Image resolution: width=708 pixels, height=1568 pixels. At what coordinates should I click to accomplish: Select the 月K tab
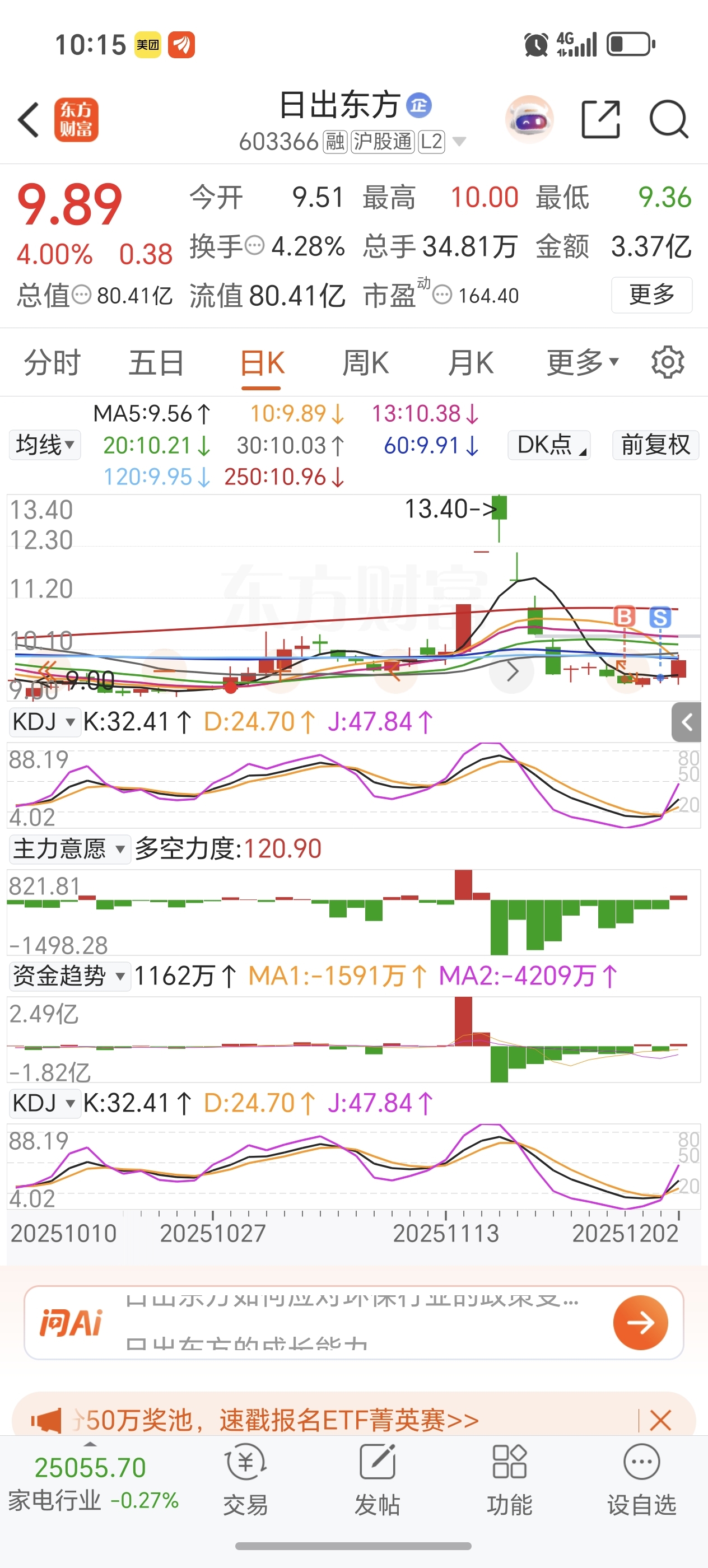tap(470, 363)
